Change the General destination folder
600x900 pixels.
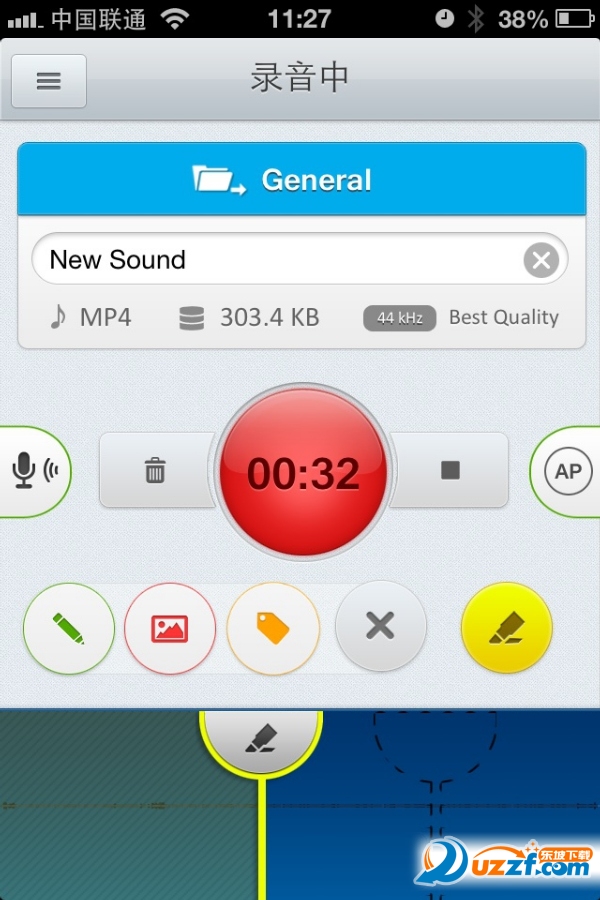pyautogui.click(x=301, y=180)
